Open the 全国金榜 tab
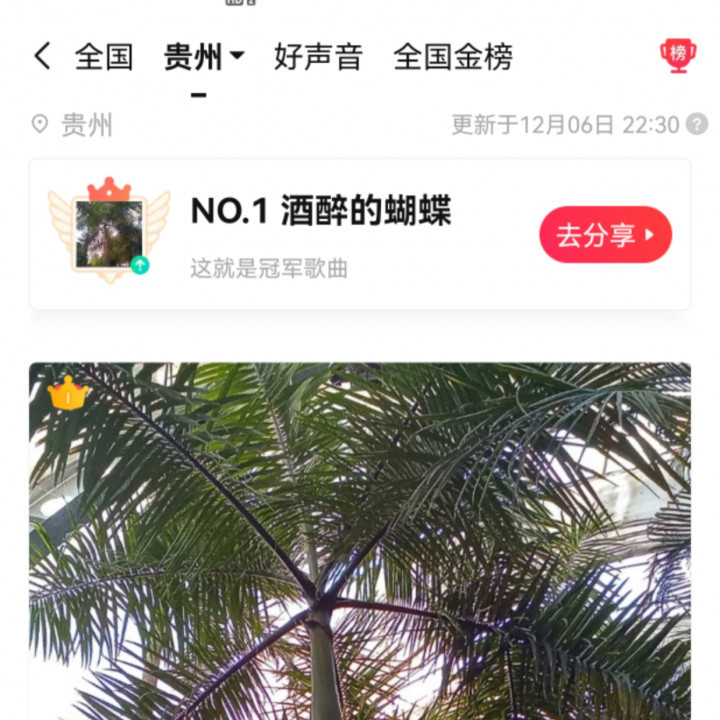 [453, 57]
